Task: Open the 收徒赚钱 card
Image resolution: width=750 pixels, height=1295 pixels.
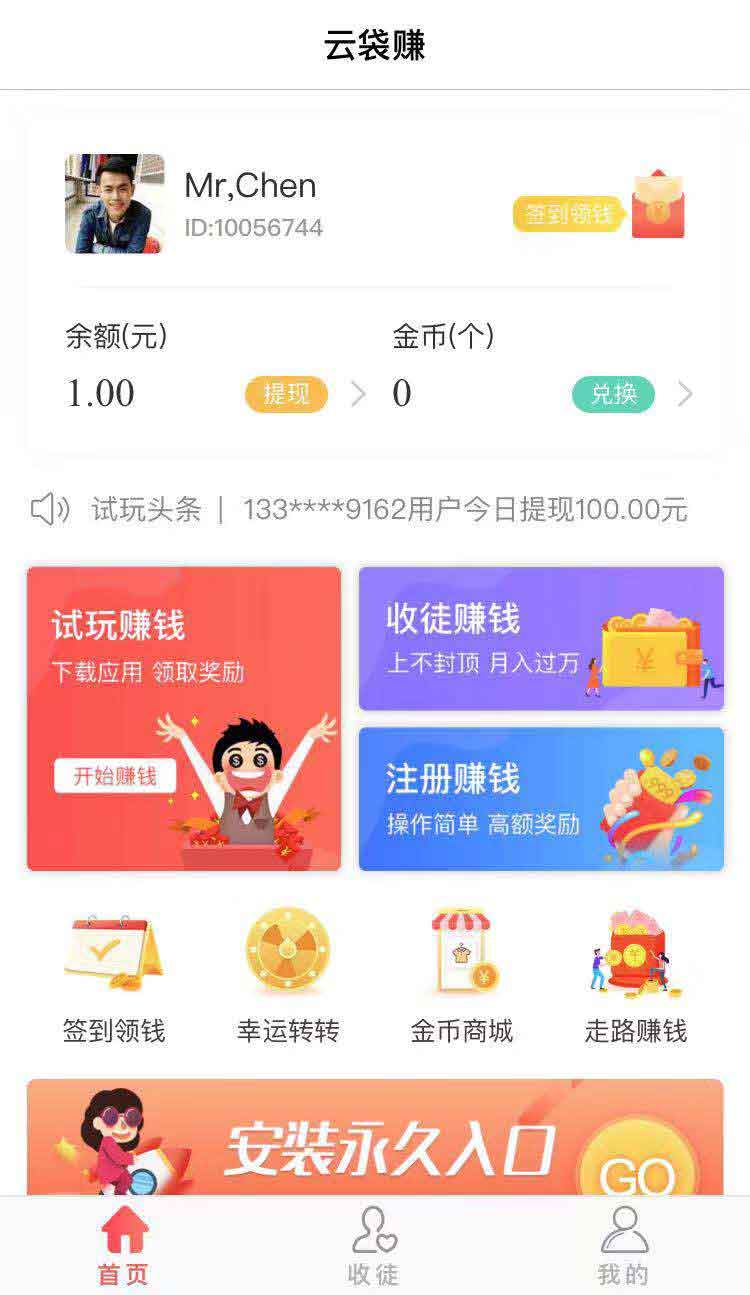Action: (540, 638)
